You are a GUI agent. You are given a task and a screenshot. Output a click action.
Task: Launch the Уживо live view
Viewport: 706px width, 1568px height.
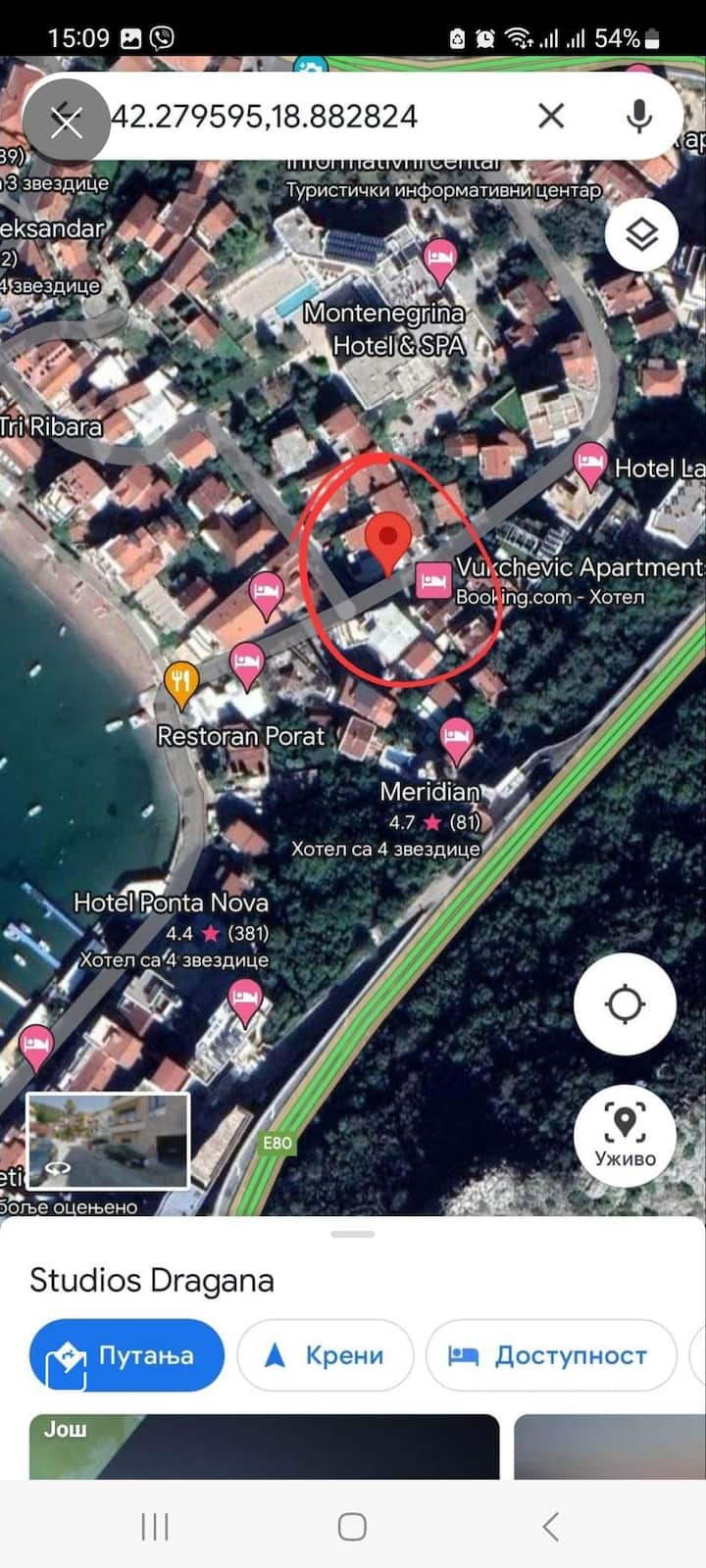[625, 1136]
